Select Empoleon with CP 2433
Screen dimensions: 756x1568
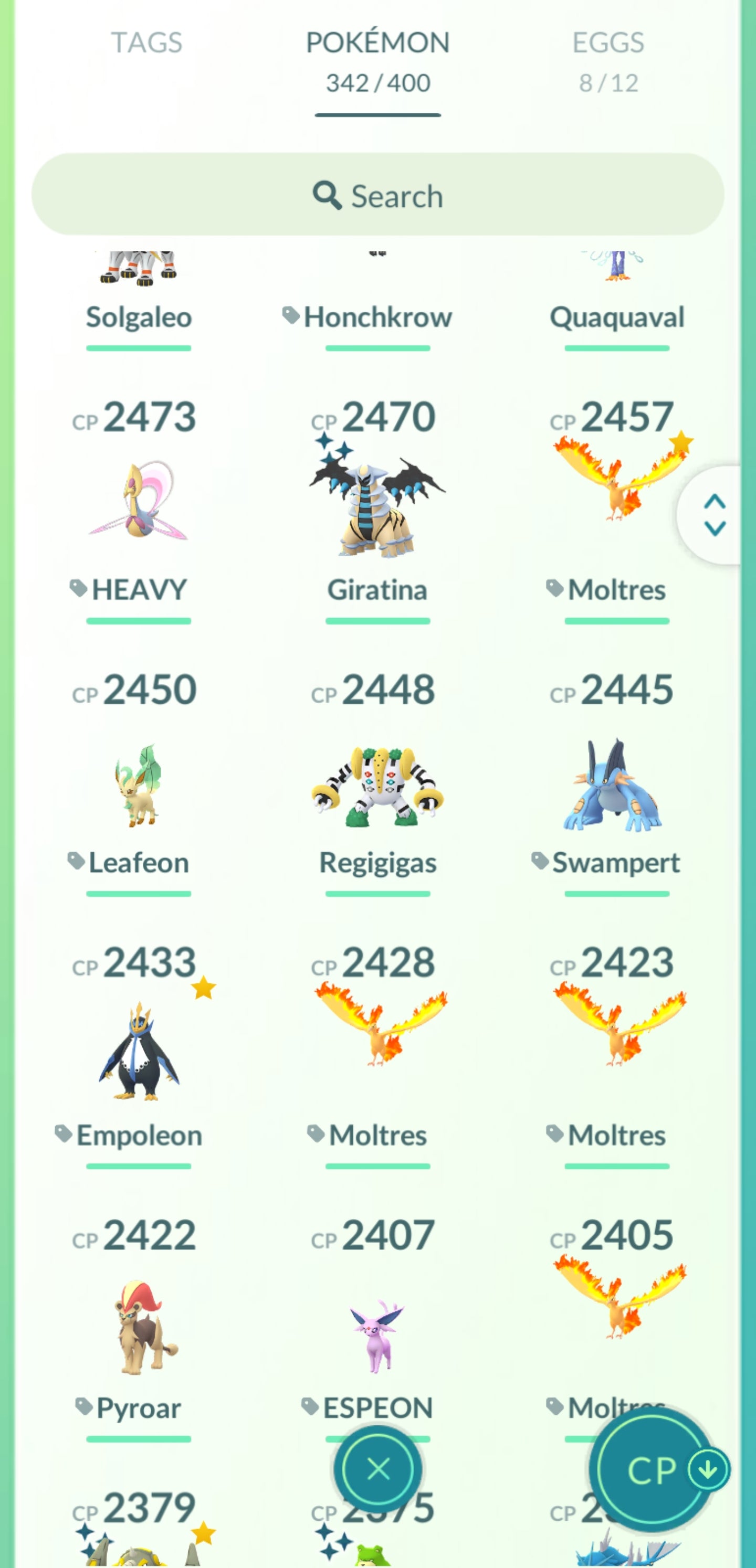click(138, 1053)
